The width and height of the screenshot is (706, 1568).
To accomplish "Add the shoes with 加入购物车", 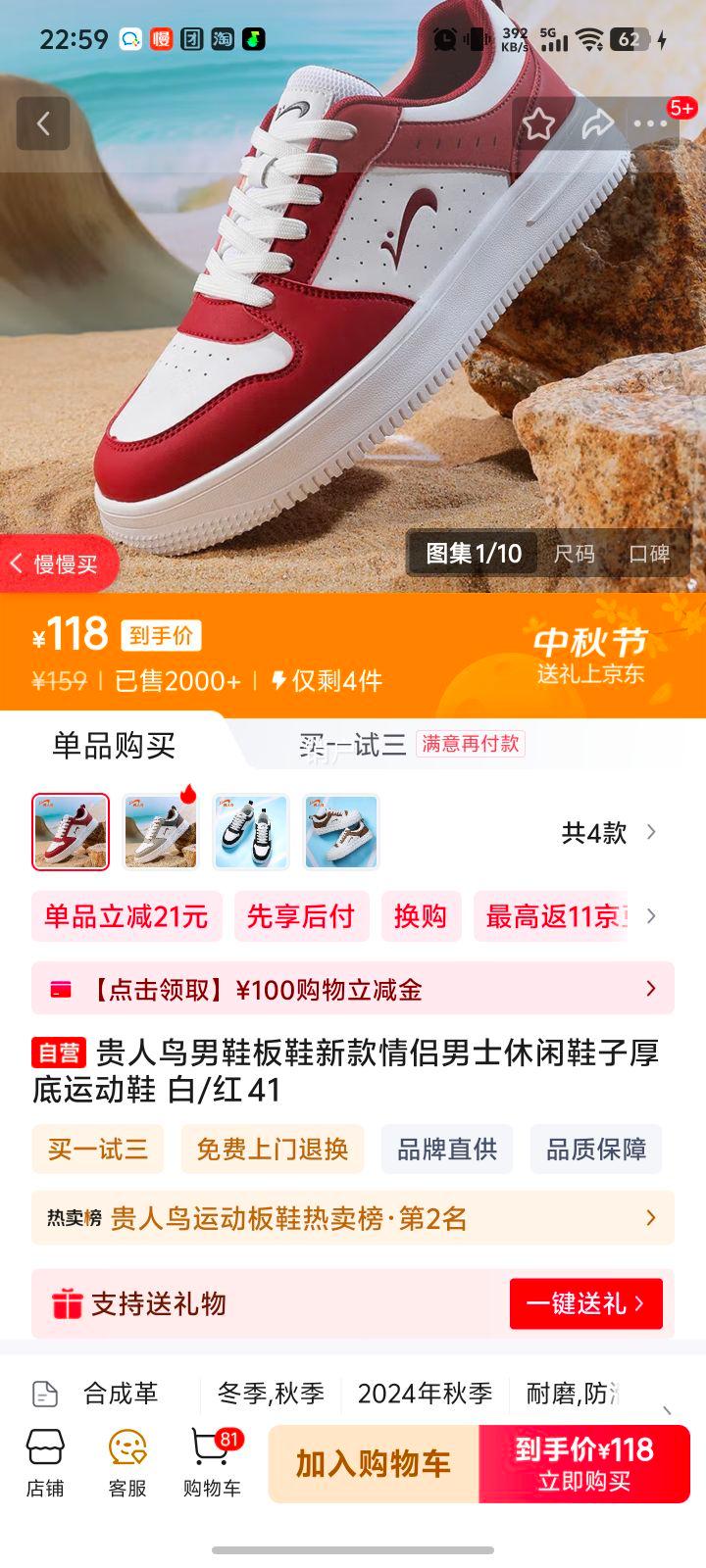I will tap(374, 1463).
